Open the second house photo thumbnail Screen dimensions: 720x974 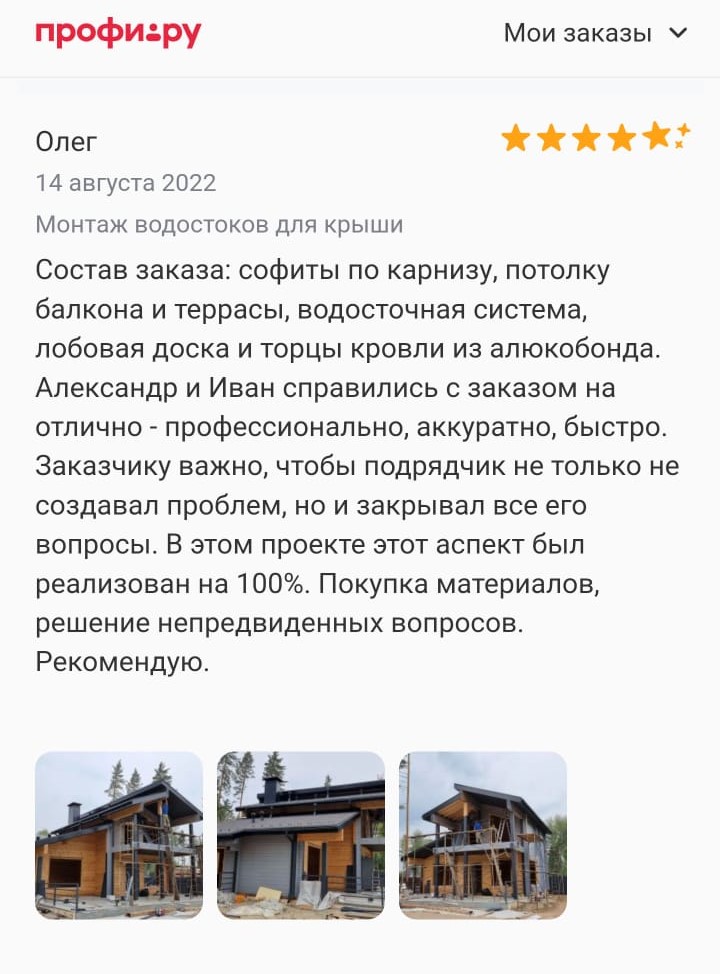pyautogui.click(x=301, y=835)
